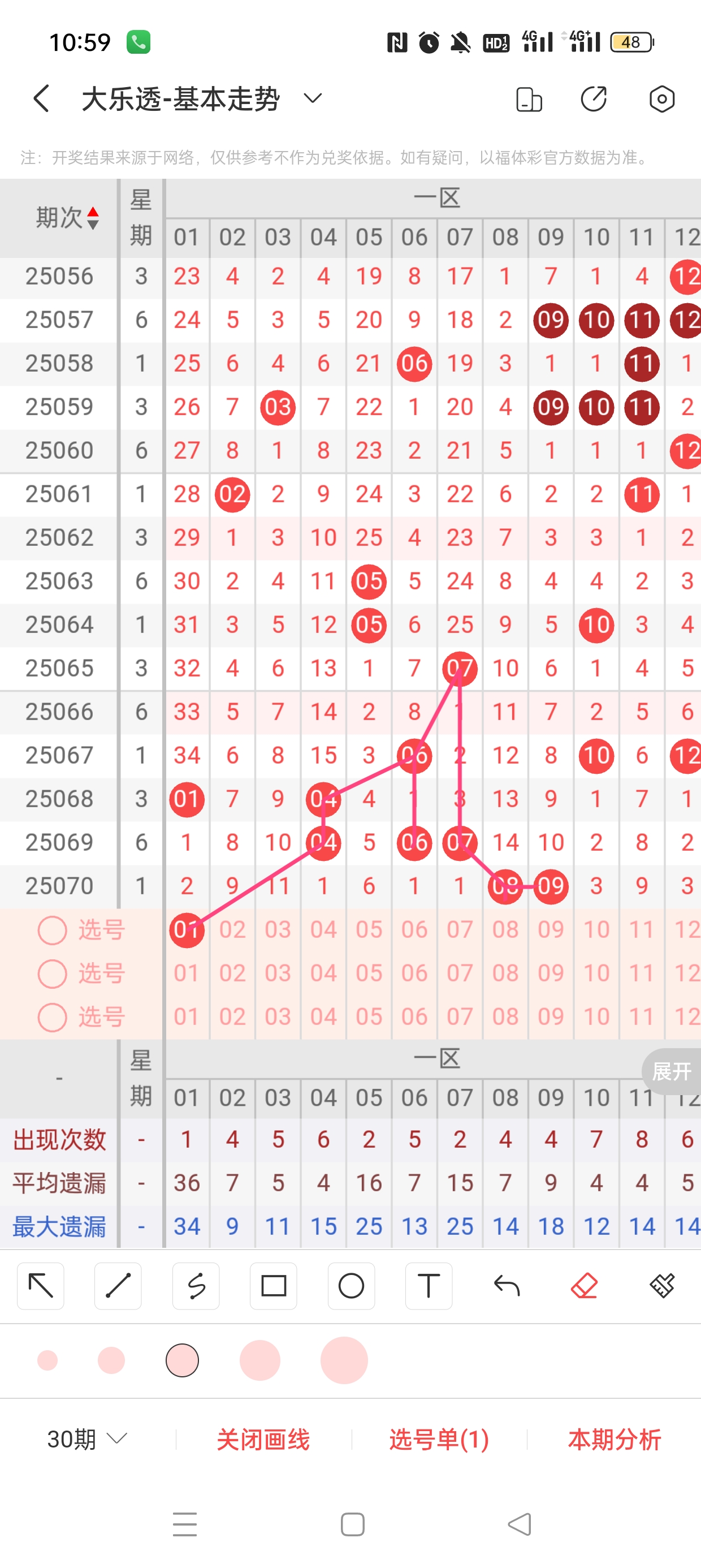This screenshot has height=1568, width=701.
Task: Tap 关闭画线 to close drawing
Action: coord(263,1439)
